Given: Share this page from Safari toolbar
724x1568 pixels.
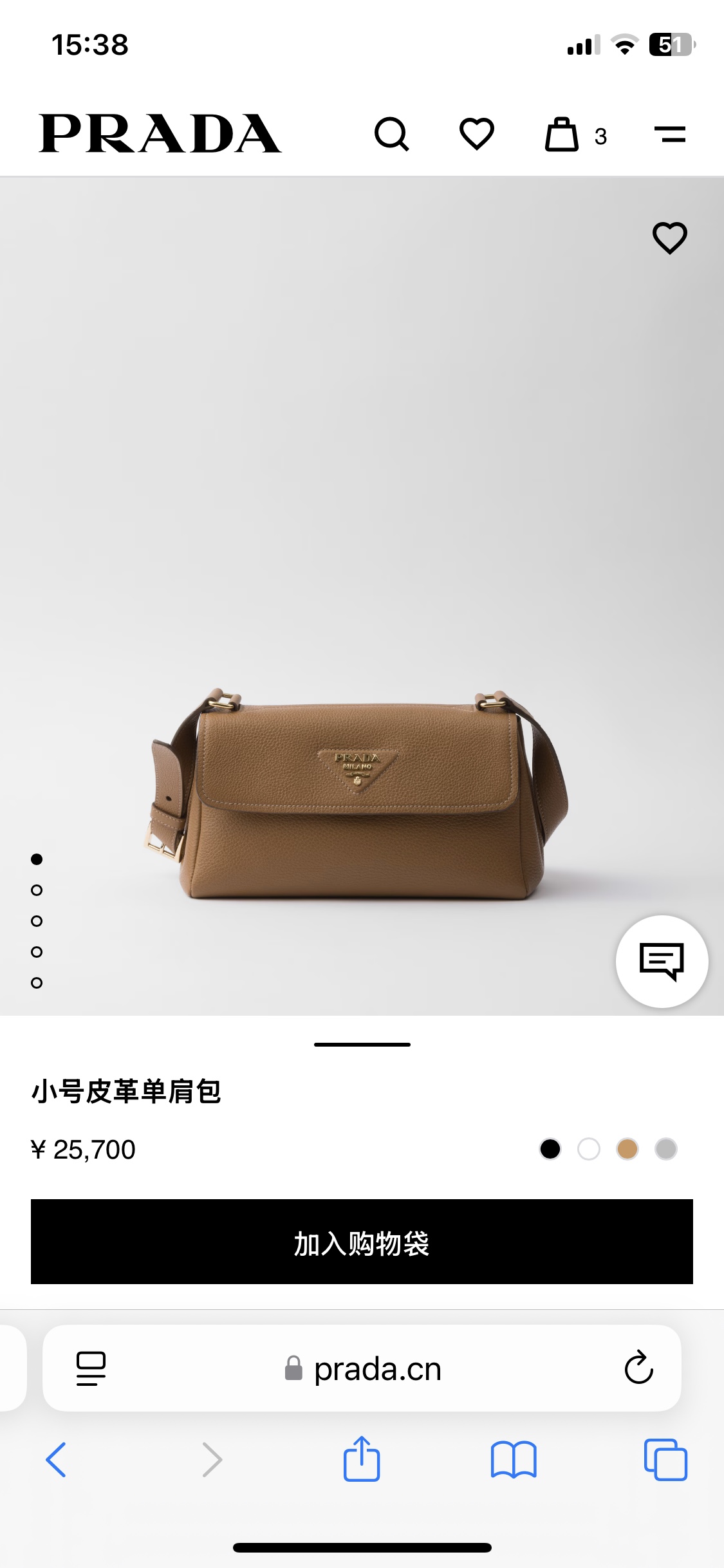Looking at the screenshot, I should (362, 1459).
